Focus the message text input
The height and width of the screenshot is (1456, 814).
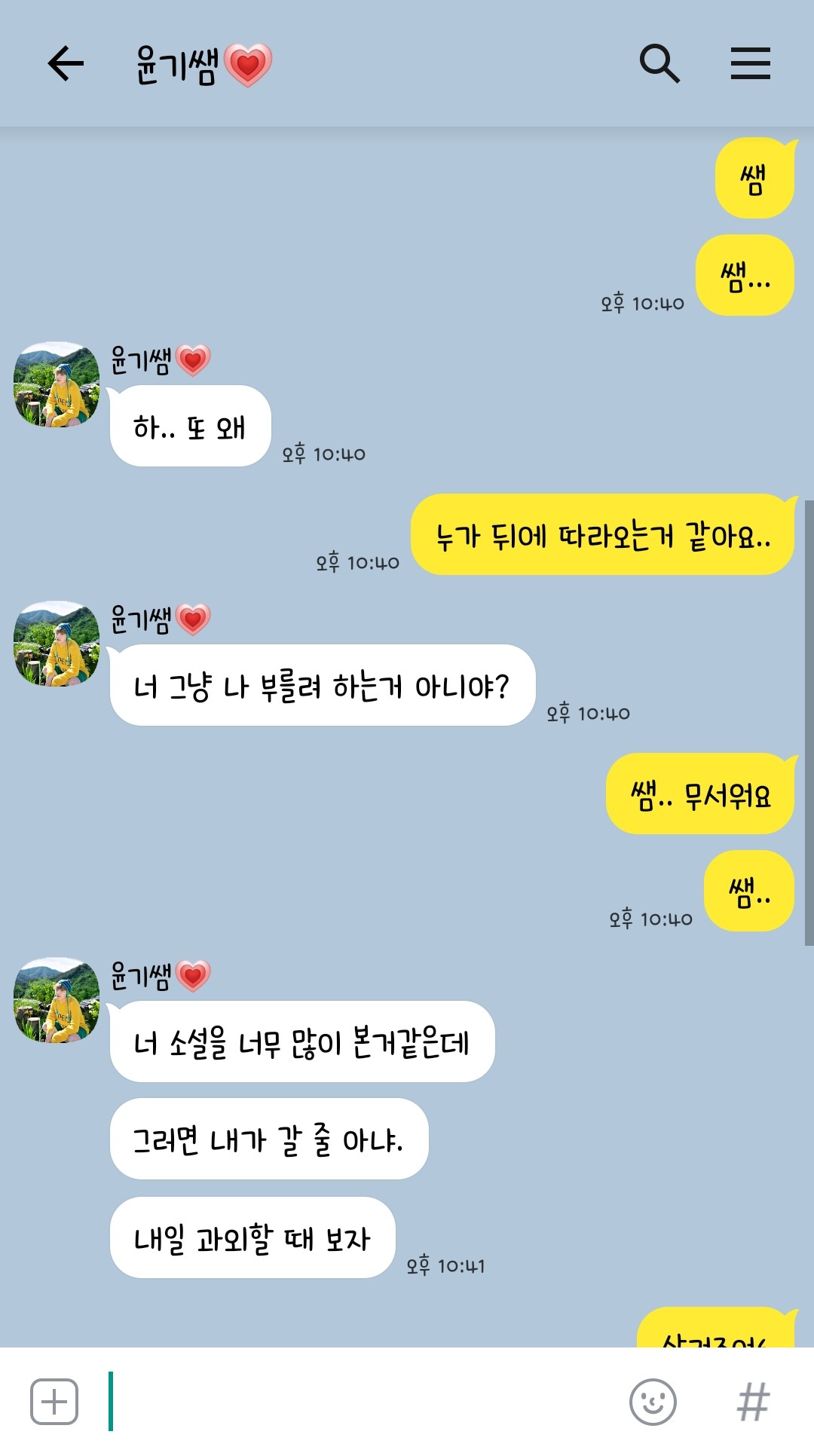362,1402
